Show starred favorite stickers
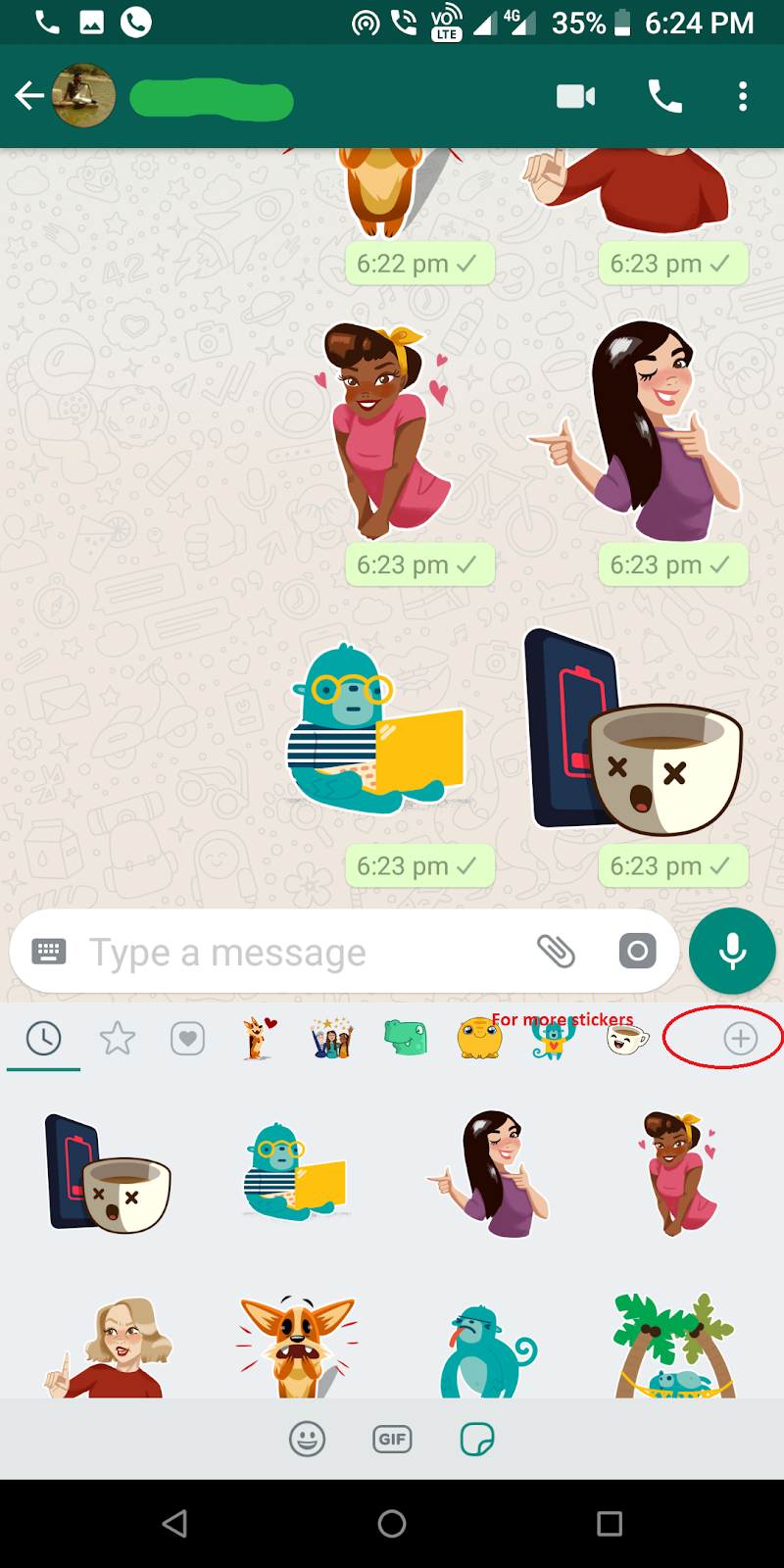 117,1038
